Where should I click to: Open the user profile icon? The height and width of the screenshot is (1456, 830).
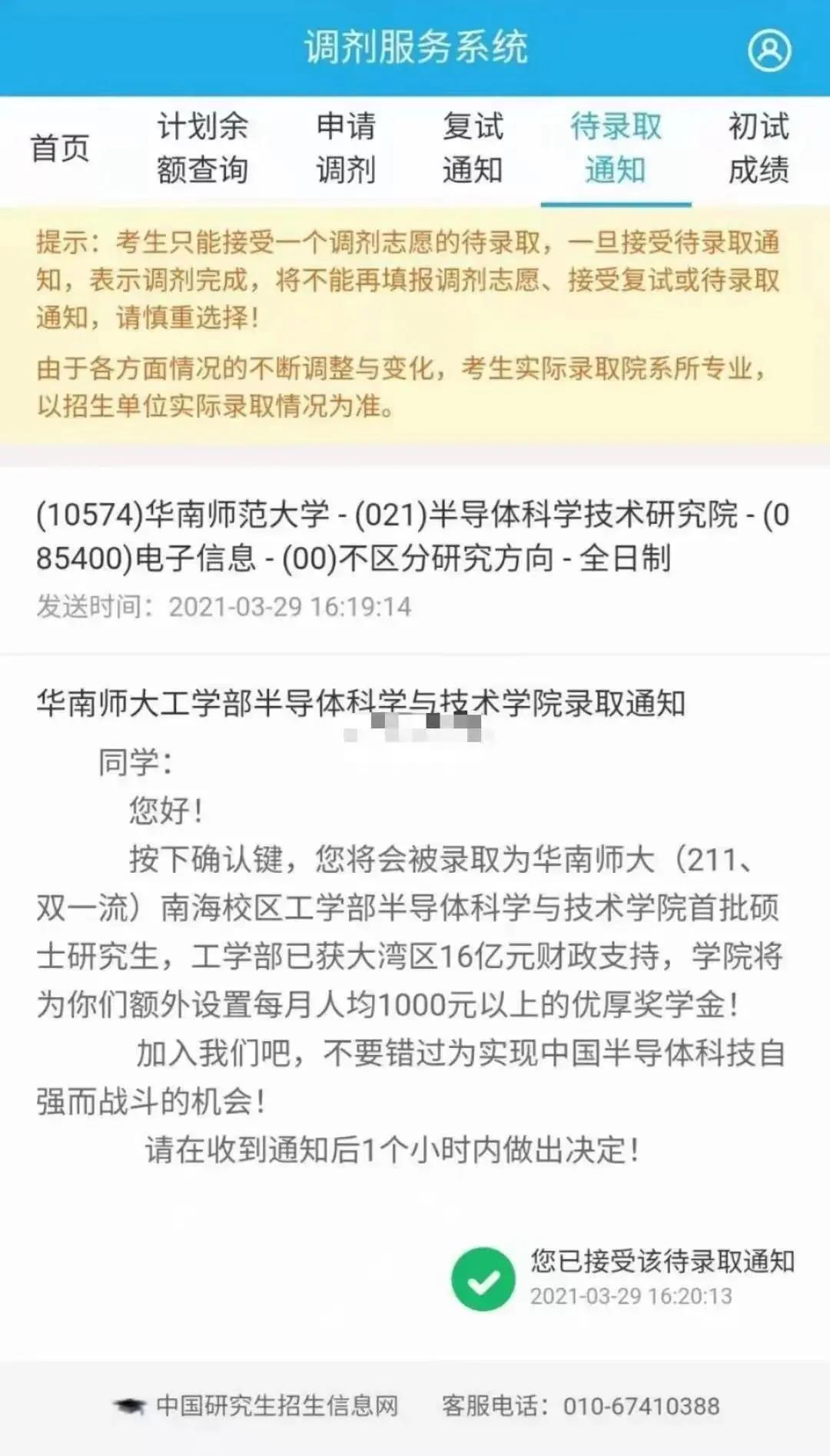coord(769,51)
